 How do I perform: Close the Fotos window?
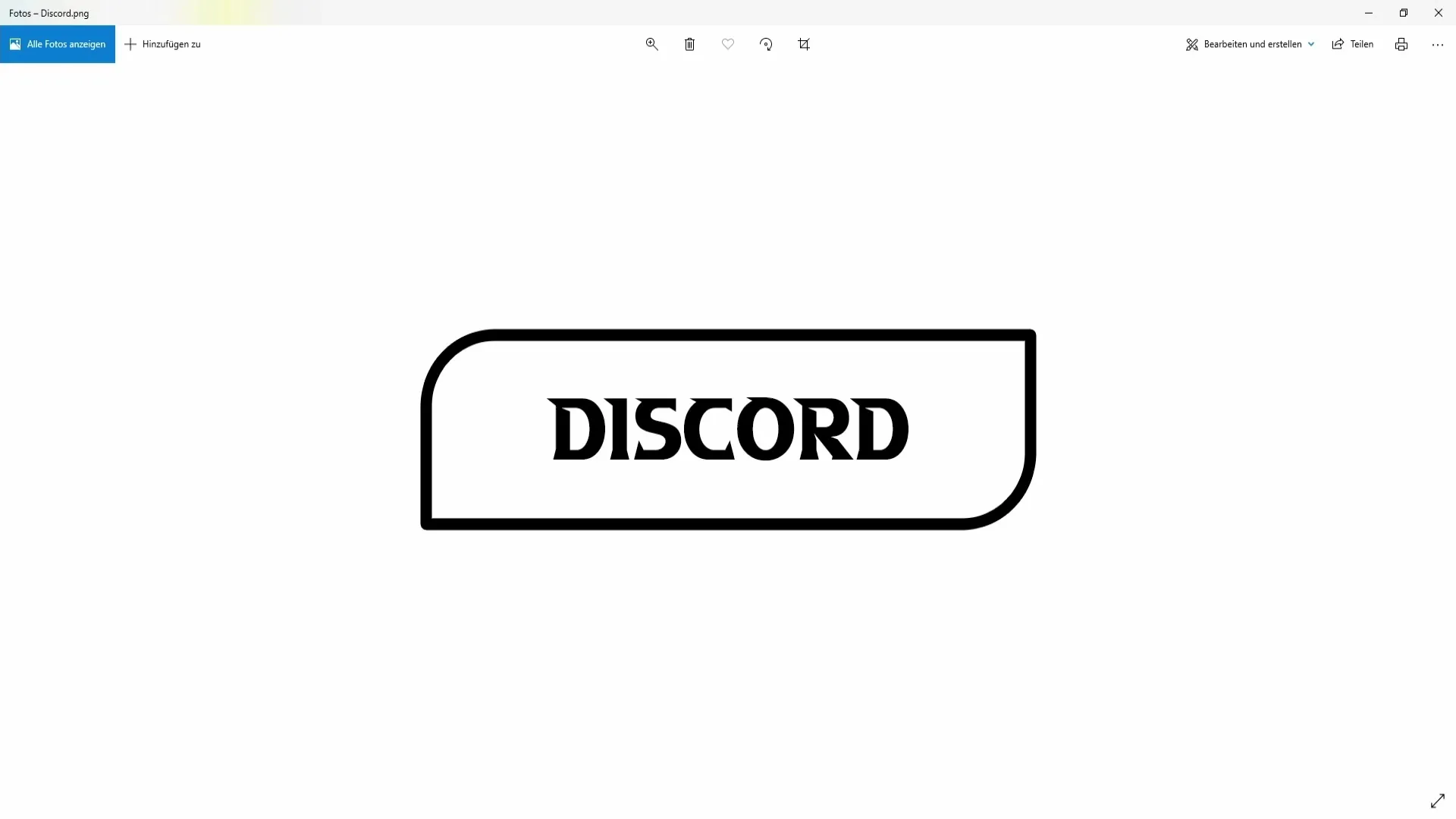pyautogui.click(x=1439, y=13)
